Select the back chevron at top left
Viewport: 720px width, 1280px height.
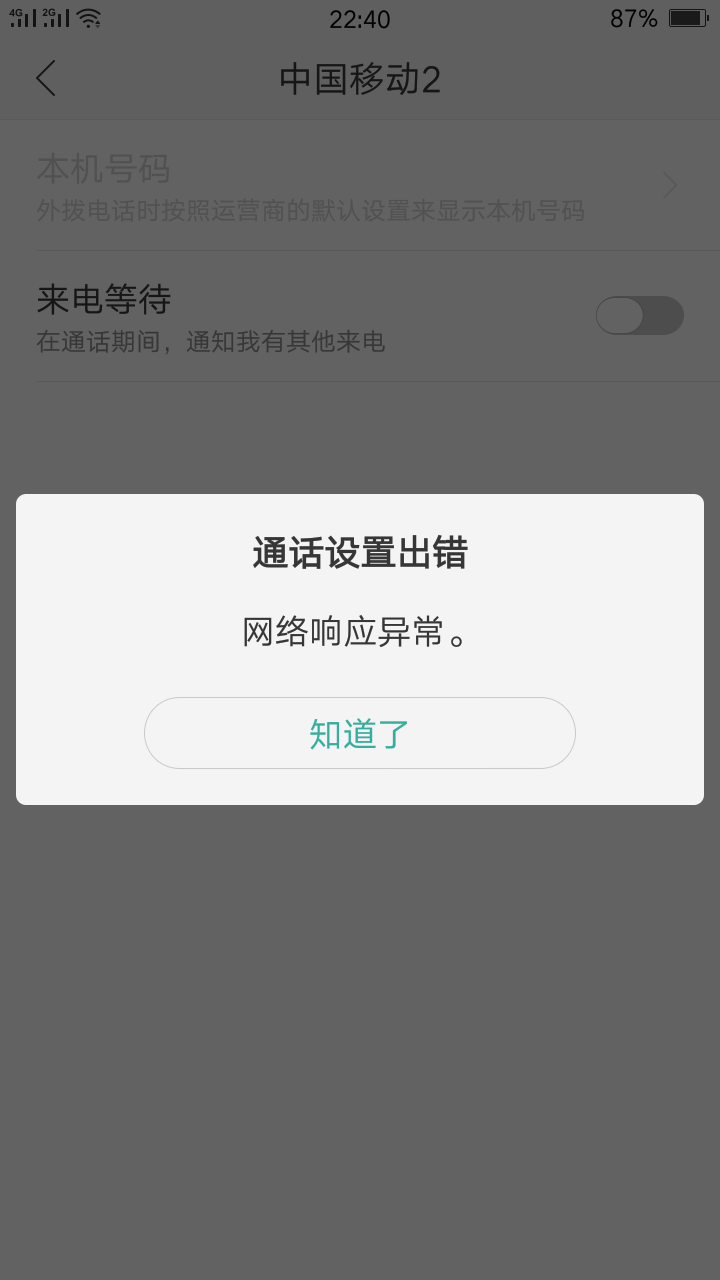pos(45,78)
